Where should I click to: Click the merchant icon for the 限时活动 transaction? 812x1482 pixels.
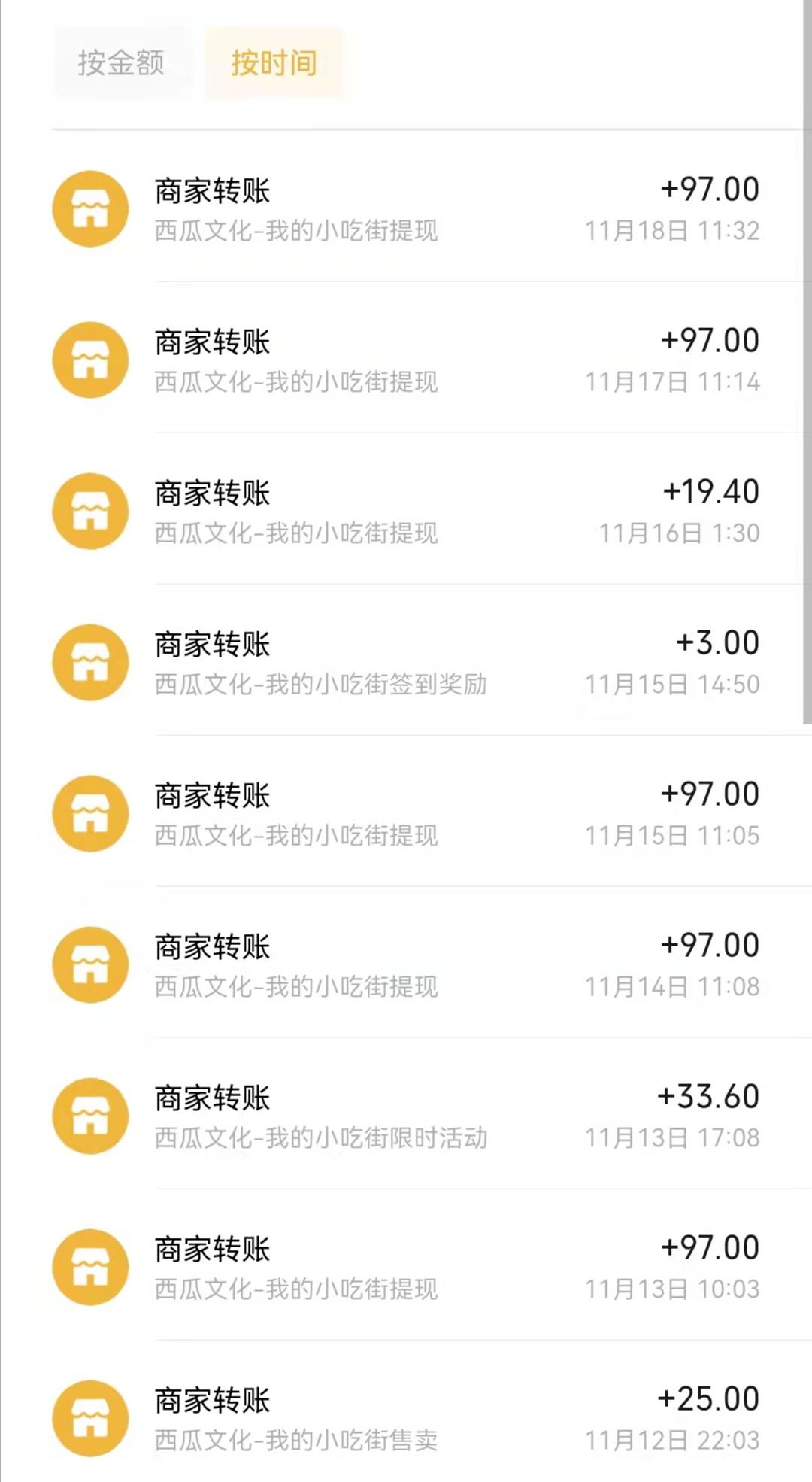89,1116
